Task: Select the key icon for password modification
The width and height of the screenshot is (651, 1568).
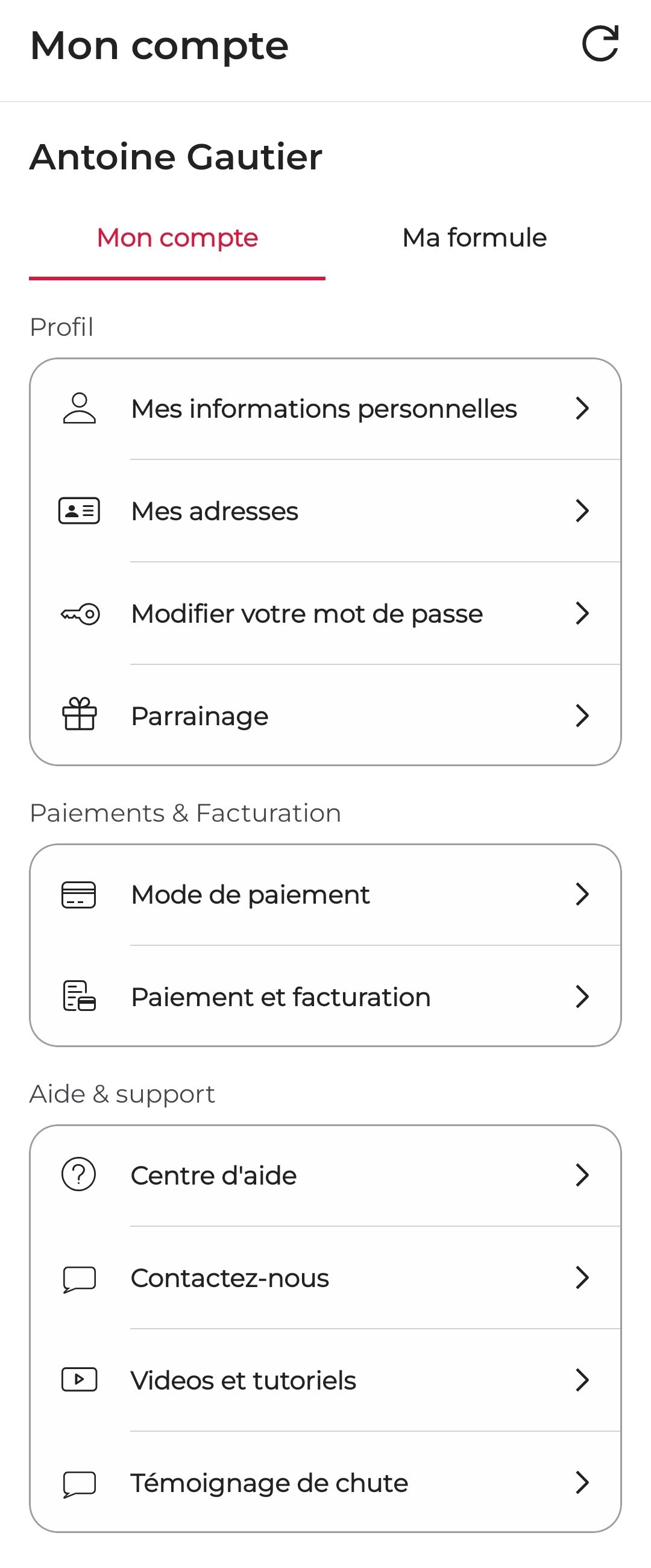Action: click(x=79, y=613)
